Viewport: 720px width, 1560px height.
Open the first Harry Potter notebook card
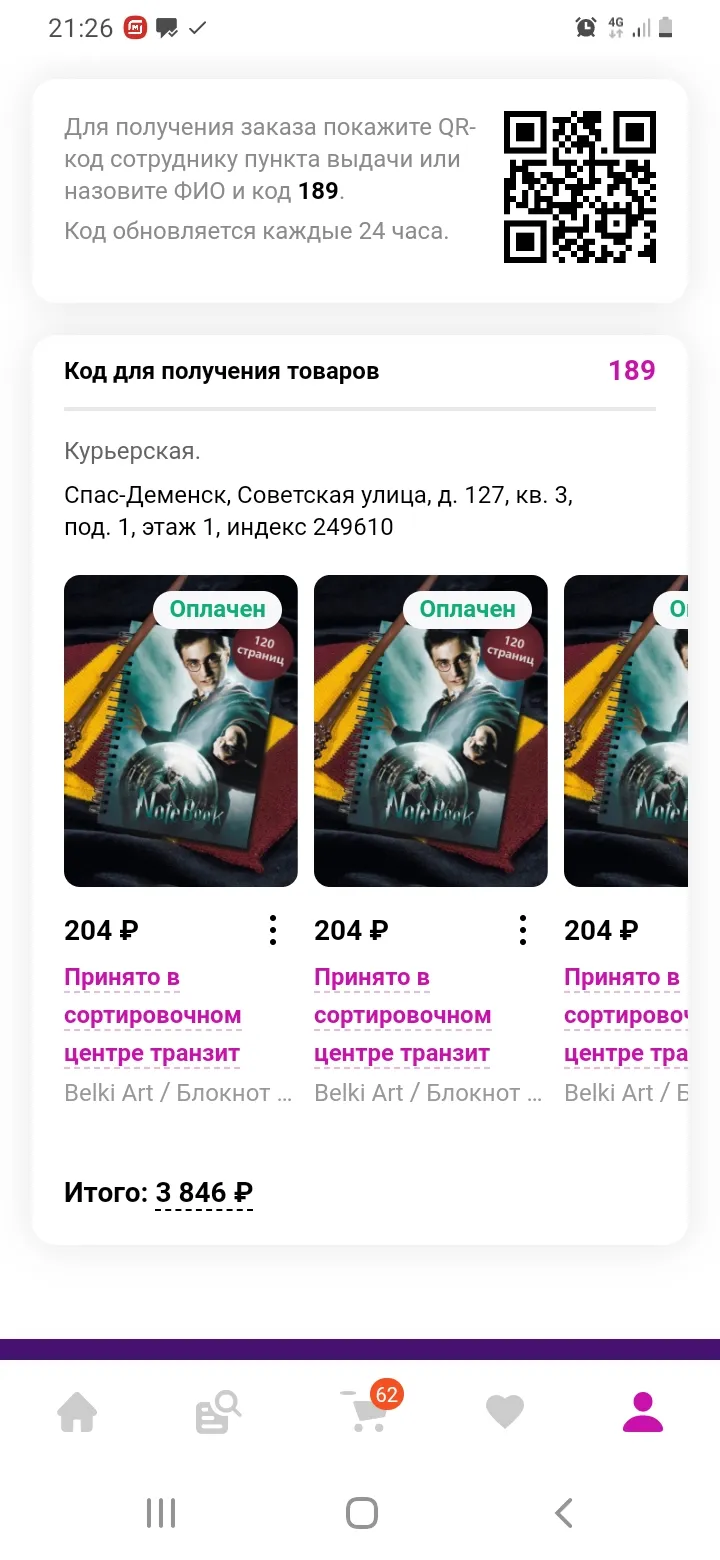181,731
